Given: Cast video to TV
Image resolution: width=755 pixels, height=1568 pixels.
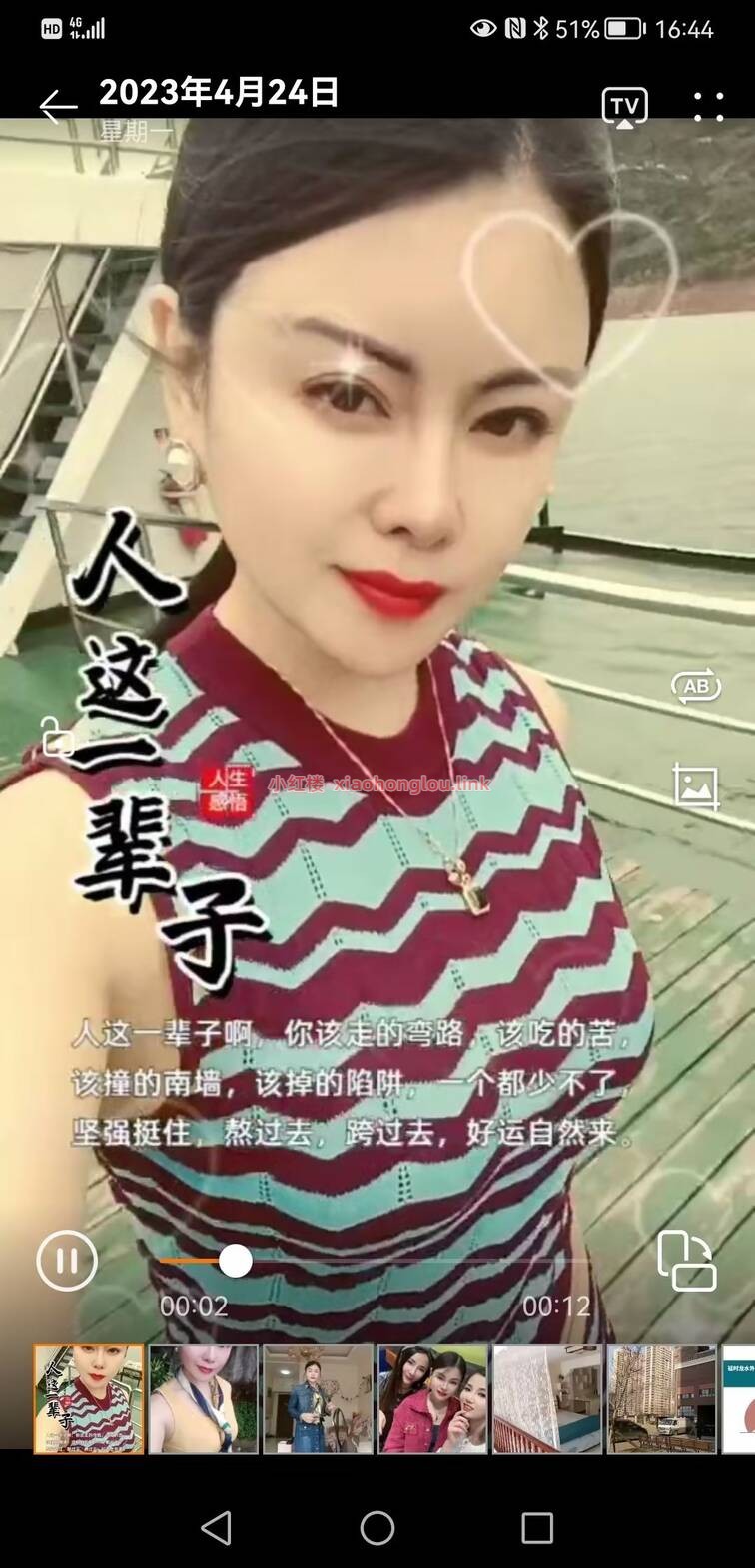Looking at the screenshot, I should click(624, 106).
